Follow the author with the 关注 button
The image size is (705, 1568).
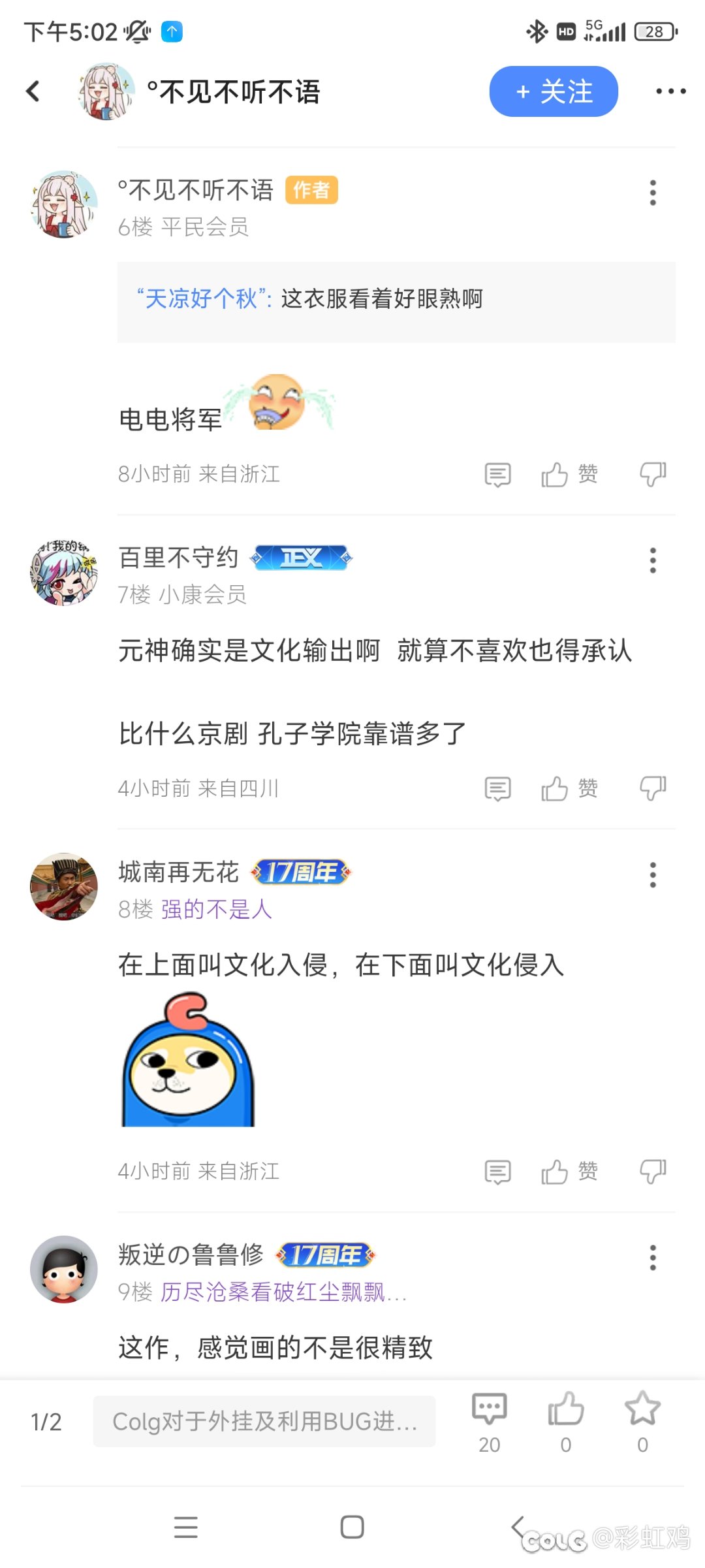click(554, 91)
